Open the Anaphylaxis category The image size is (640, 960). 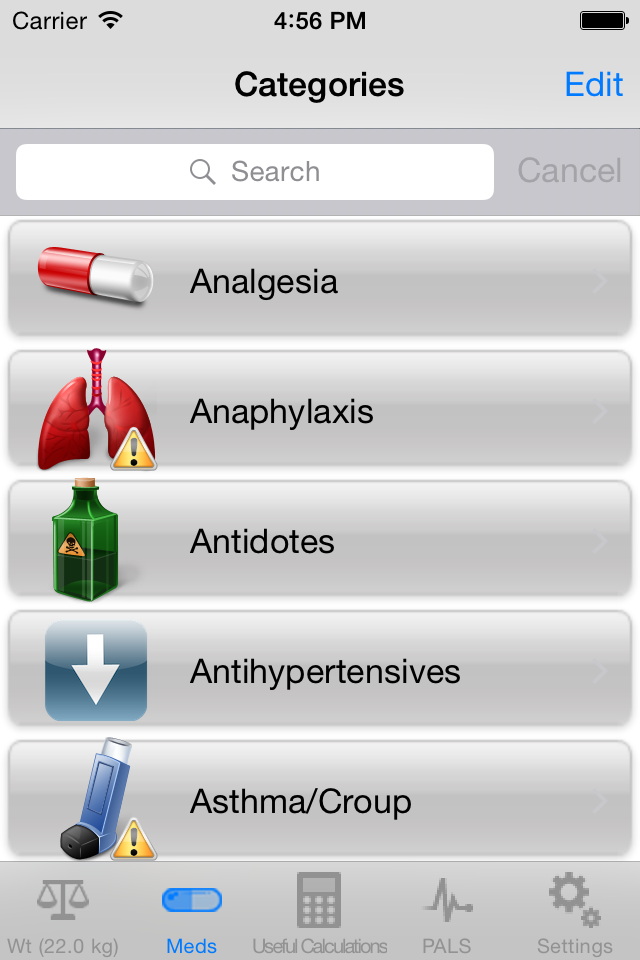point(320,411)
